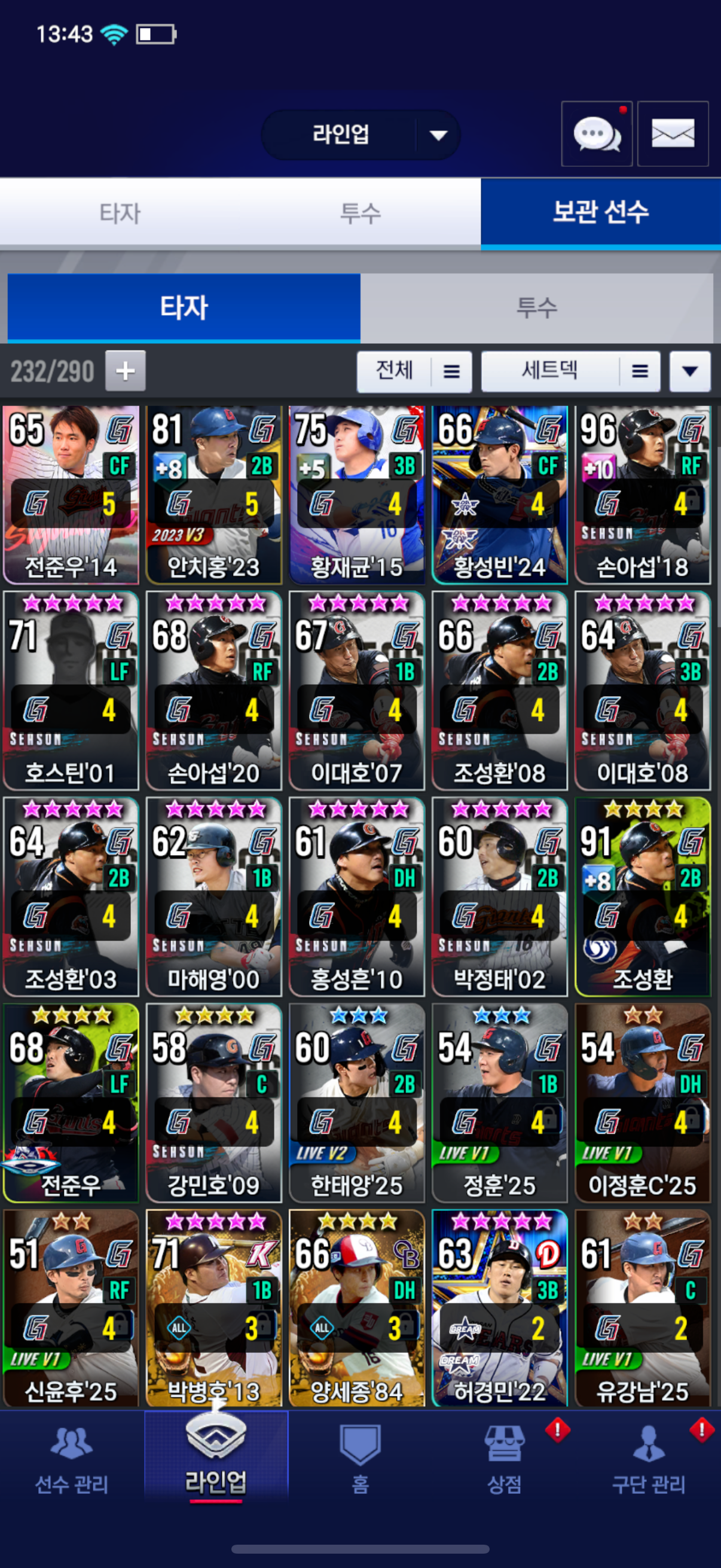Select the 손아섭'18 player card
Screen dimensions: 721x1568
click(x=643, y=494)
